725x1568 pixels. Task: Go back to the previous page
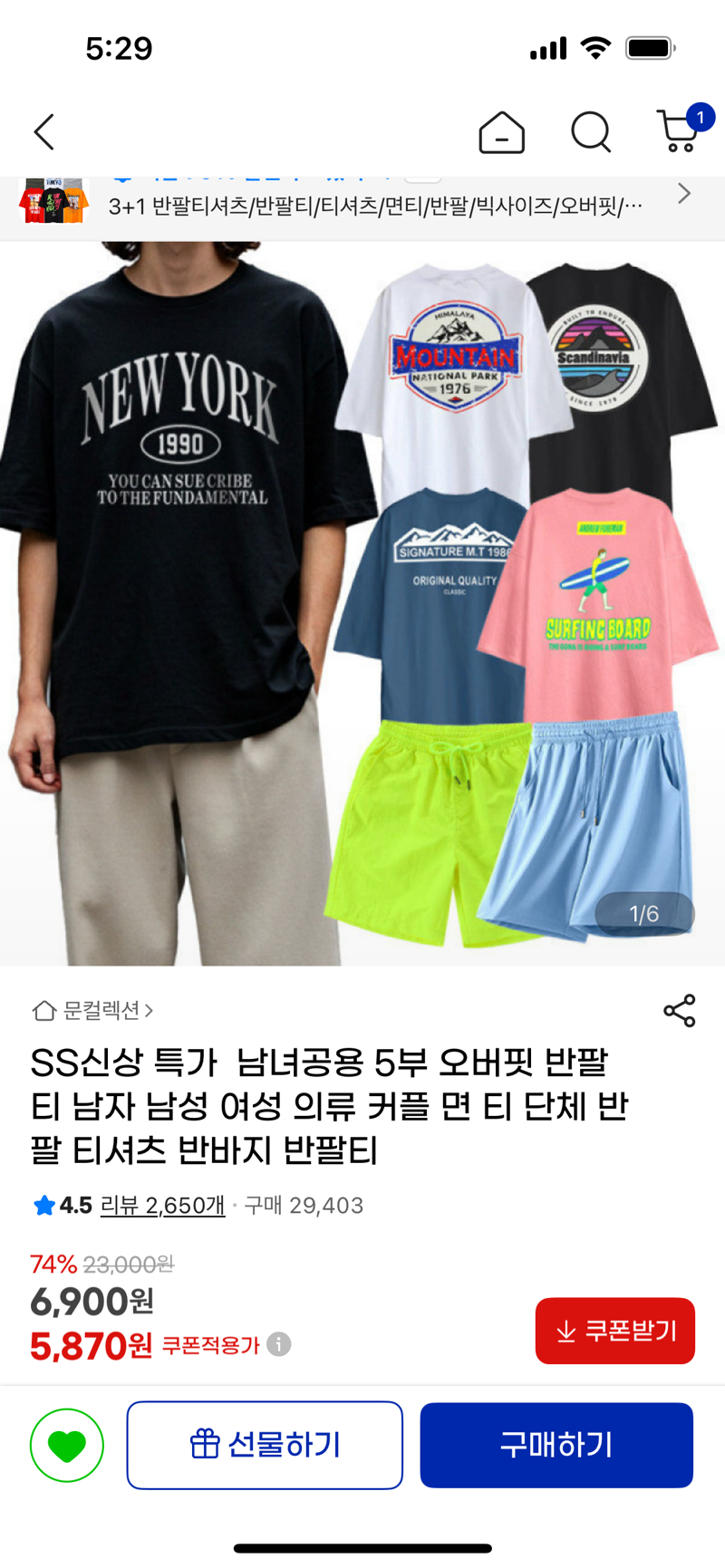[44, 132]
